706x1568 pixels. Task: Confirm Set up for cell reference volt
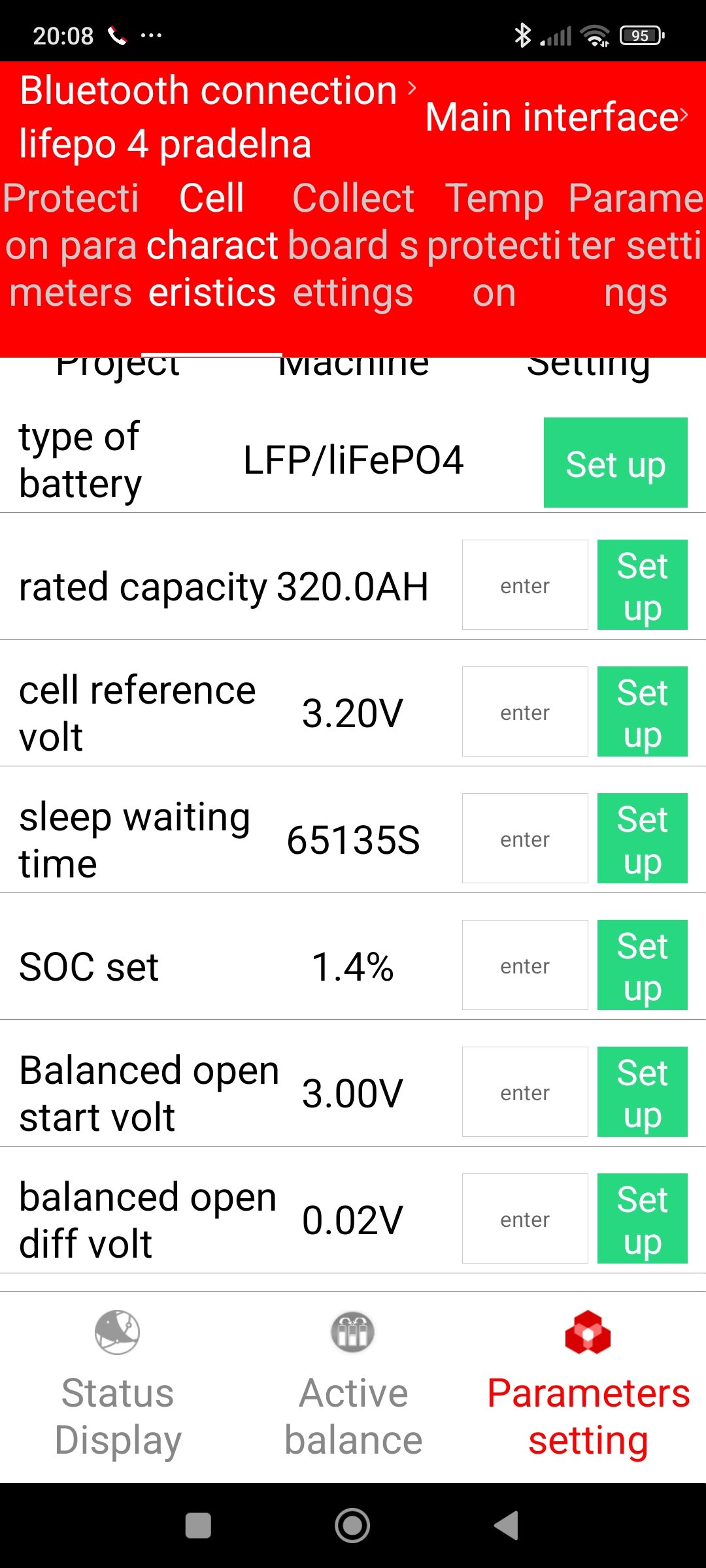[642, 712]
